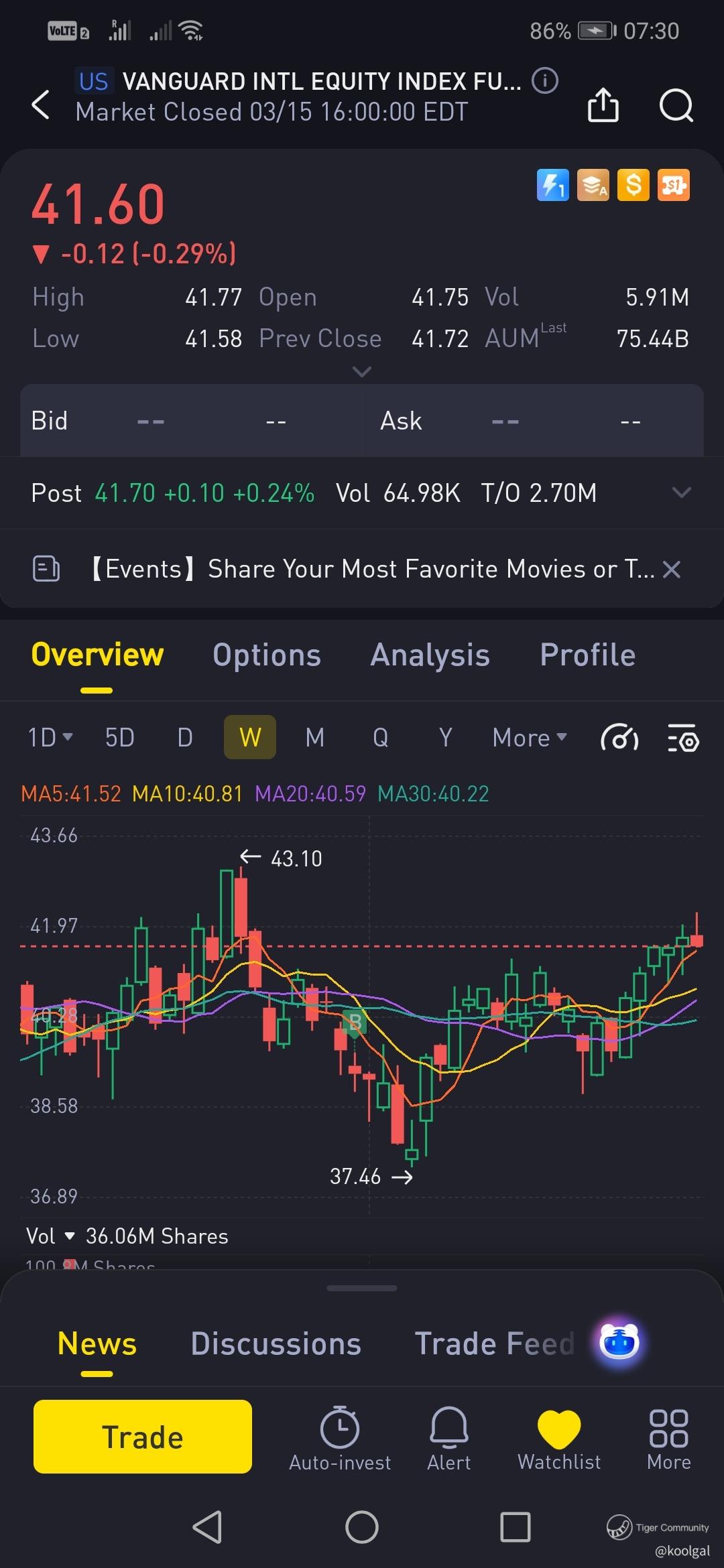Share this stock page

[603, 105]
